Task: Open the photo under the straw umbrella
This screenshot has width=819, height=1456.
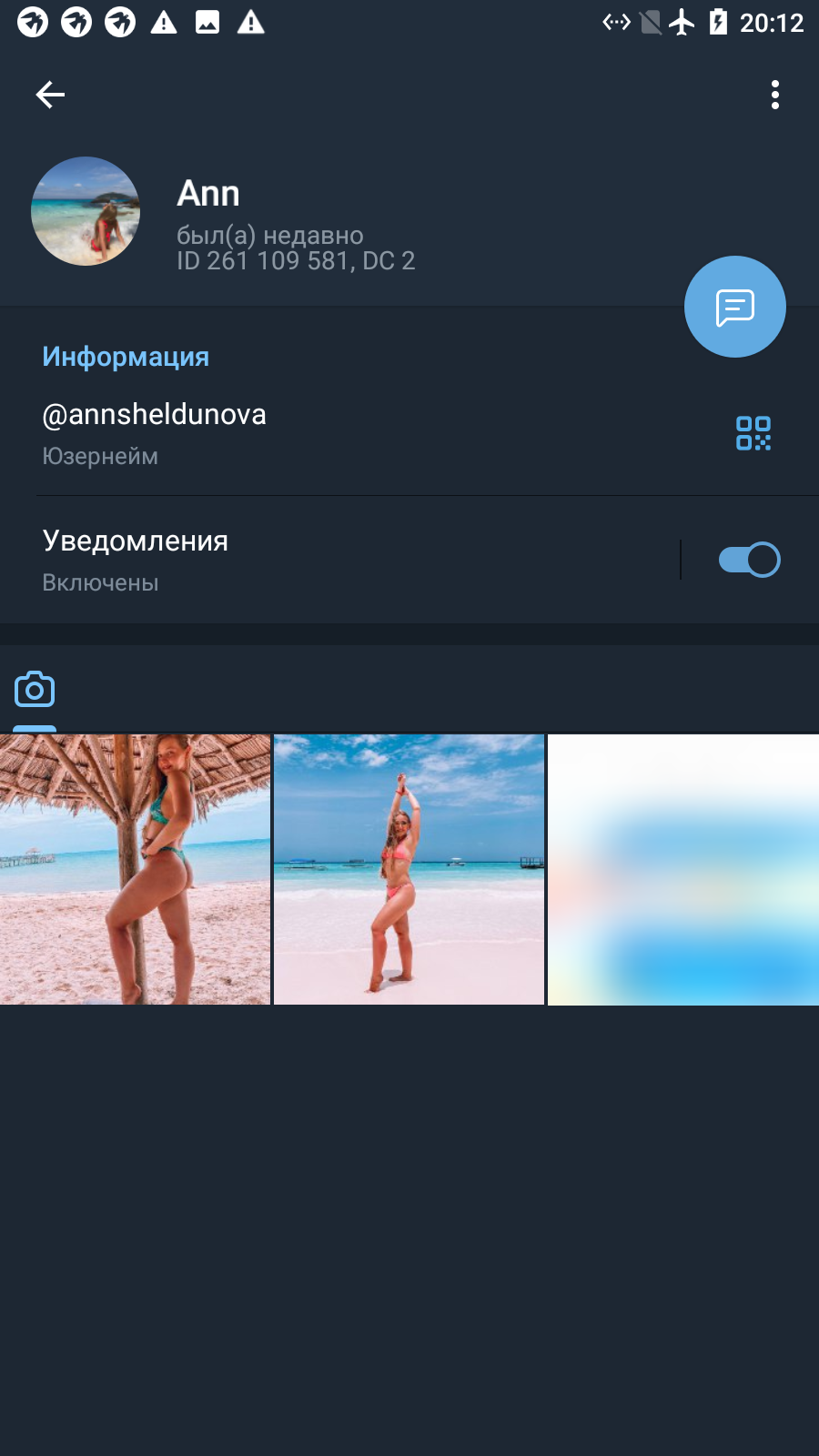Action: pos(135,869)
